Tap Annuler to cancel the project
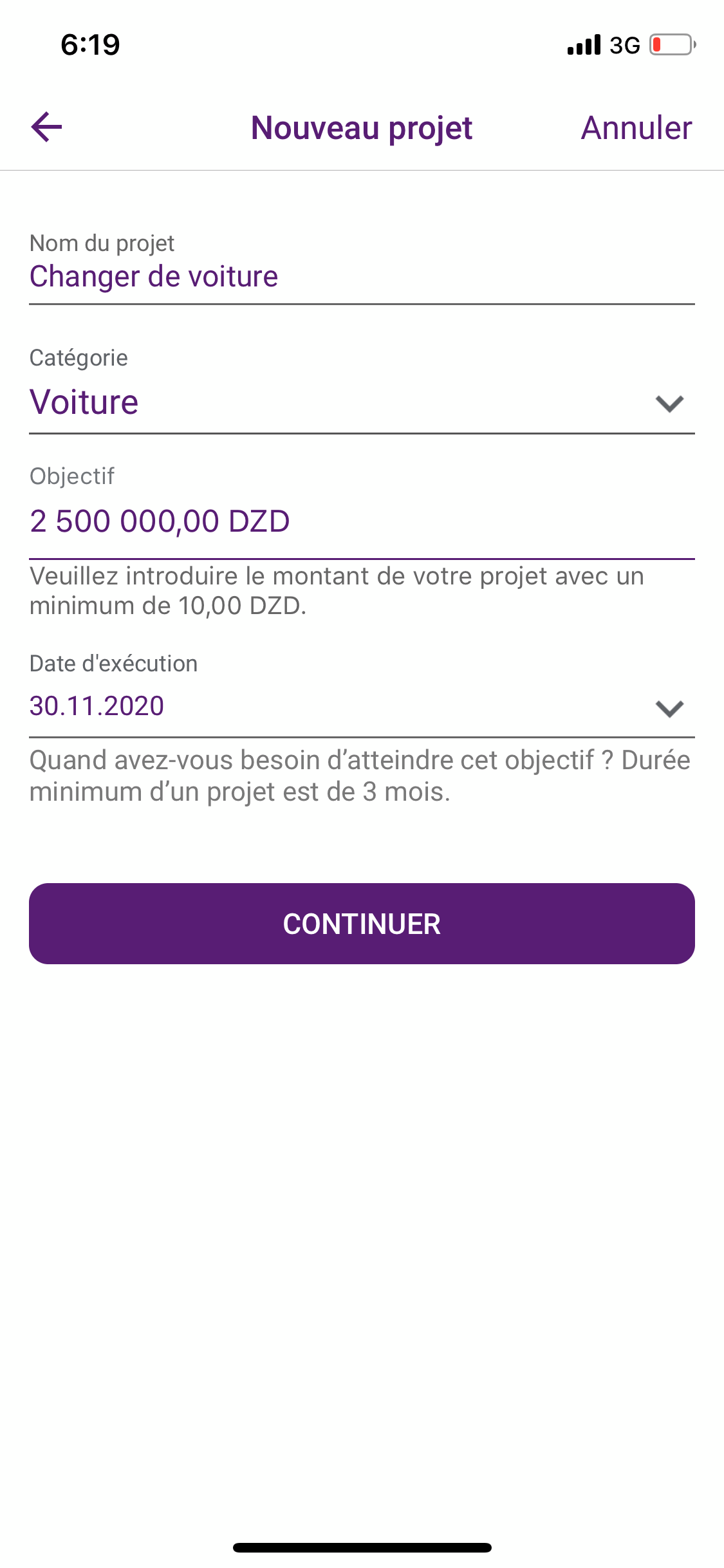724x1568 pixels. coord(636,127)
